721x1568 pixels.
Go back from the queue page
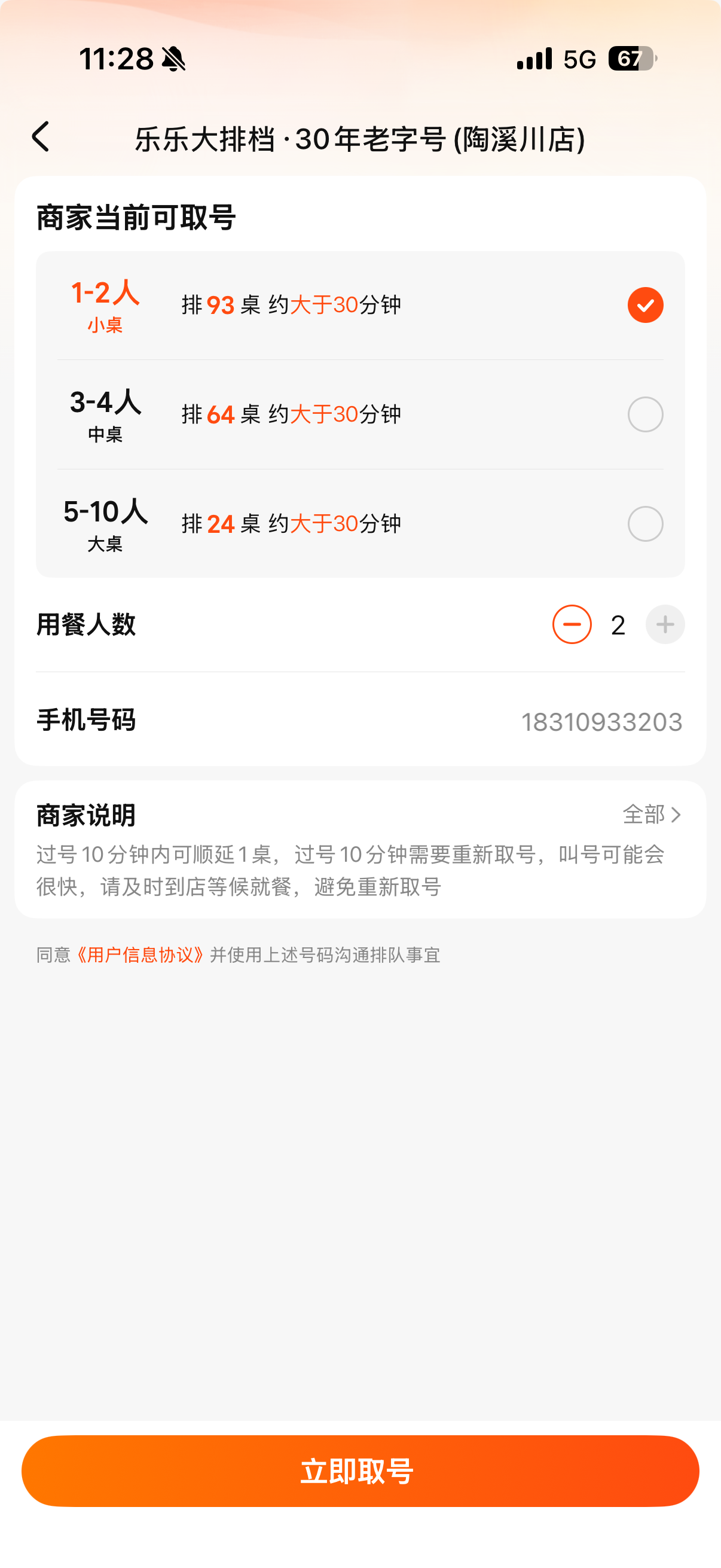click(x=41, y=136)
